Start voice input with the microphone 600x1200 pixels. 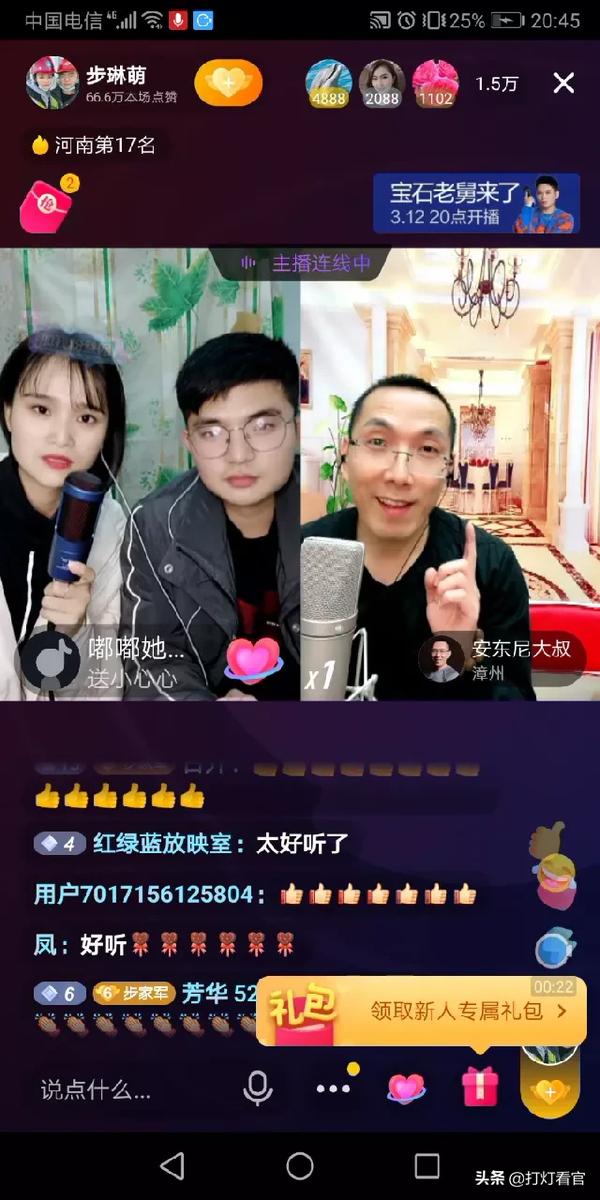pyautogui.click(x=258, y=1088)
